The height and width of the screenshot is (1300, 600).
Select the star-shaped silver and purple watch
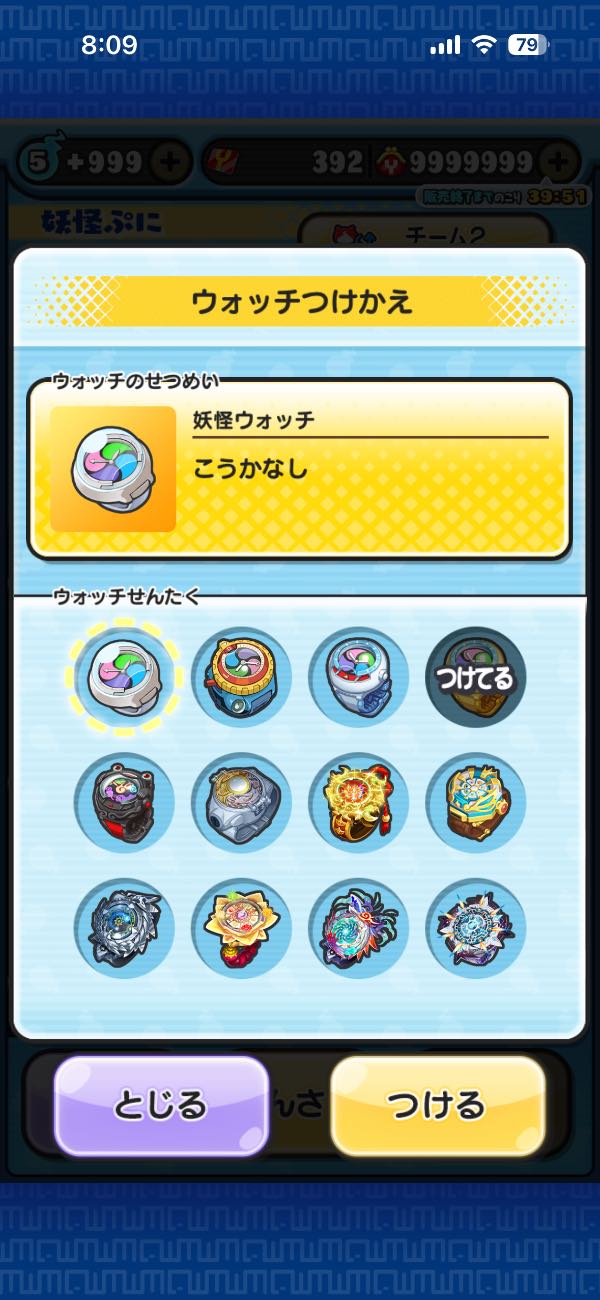(475, 927)
